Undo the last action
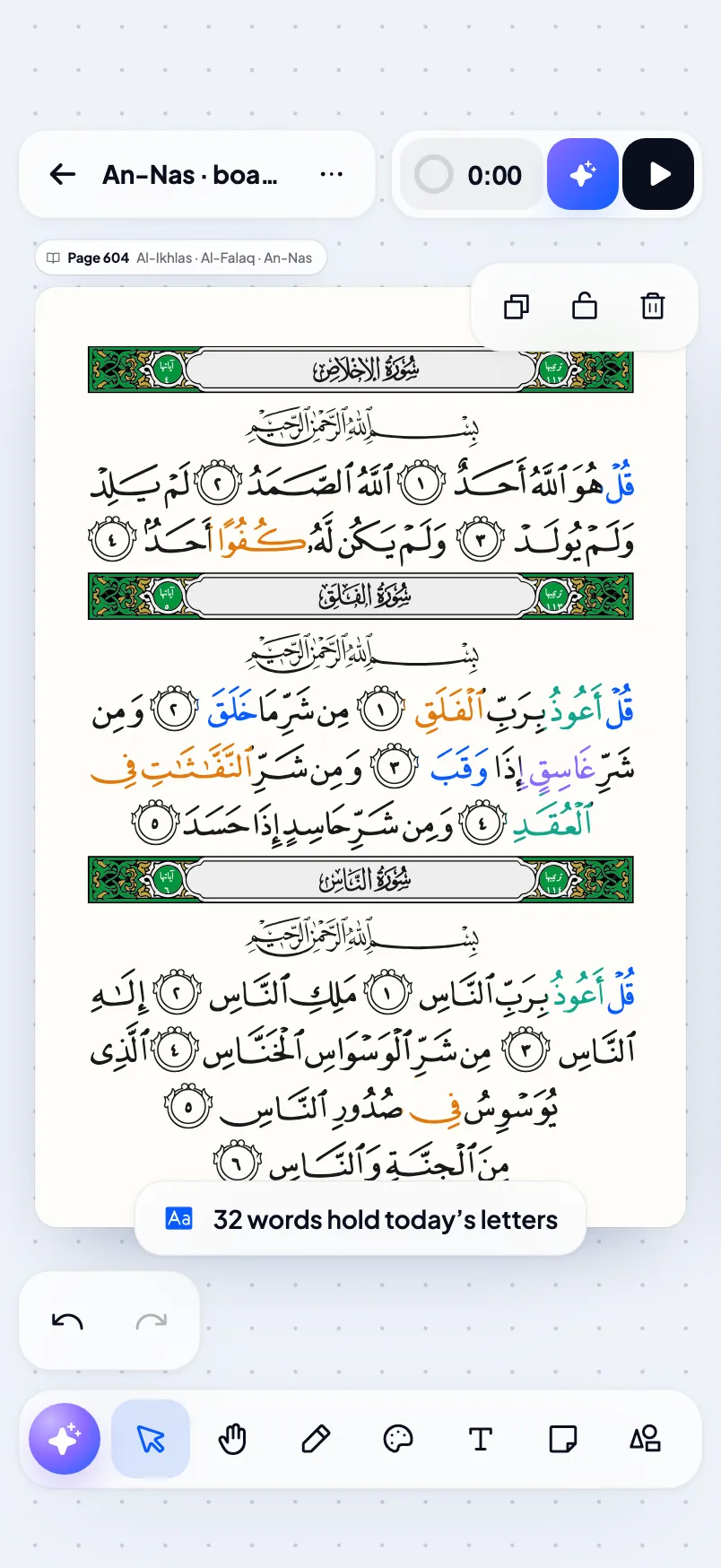Screen dimensions: 721x1568 pyautogui.click(x=67, y=1321)
